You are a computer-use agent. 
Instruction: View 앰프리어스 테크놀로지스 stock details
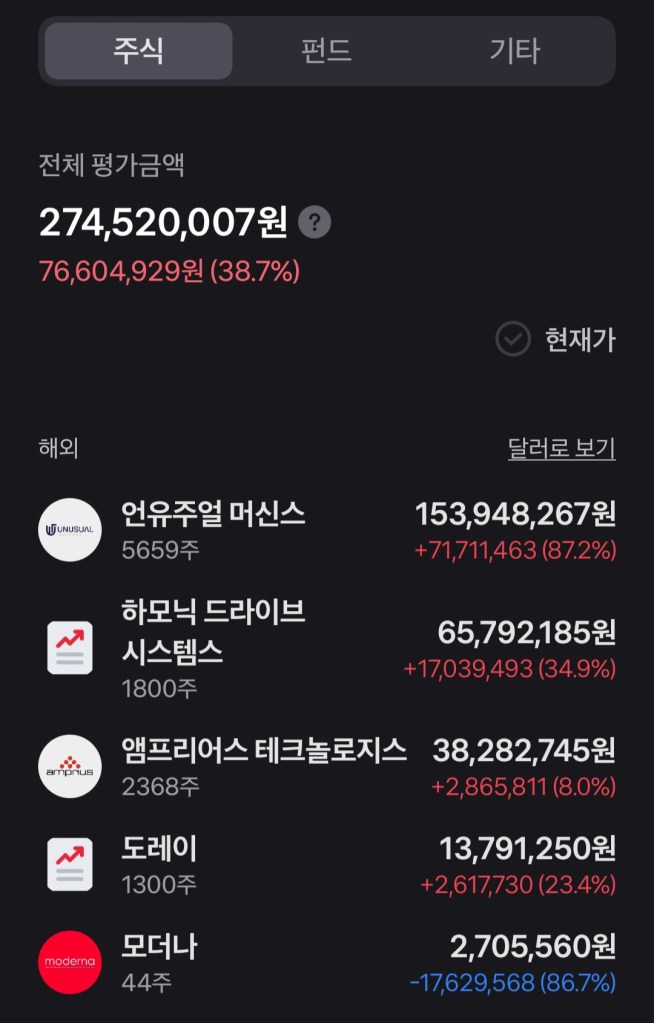pos(327,766)
